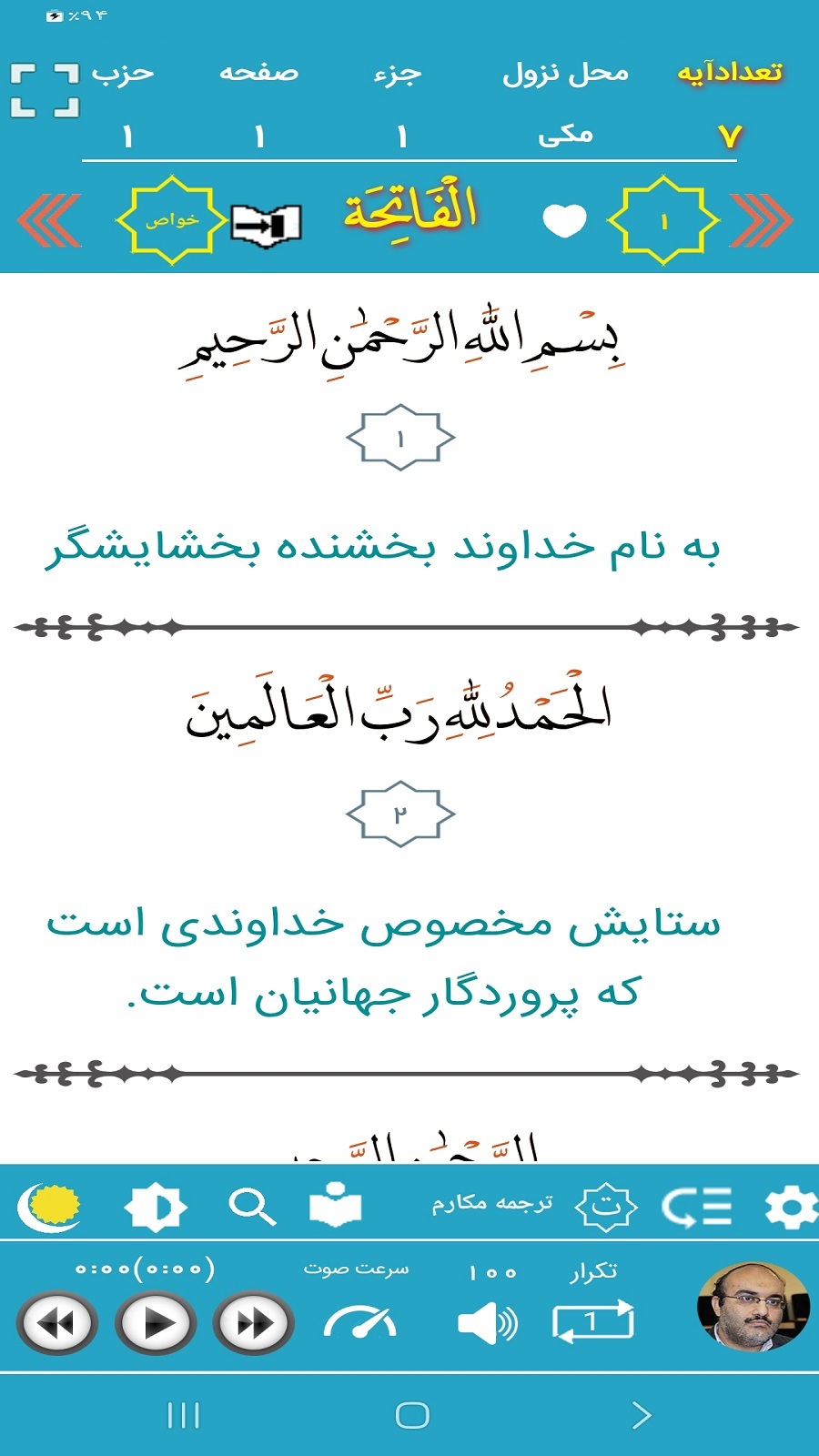
Task: Toggle night mode with the moon-sun icon
Action: coord(49,1207)
